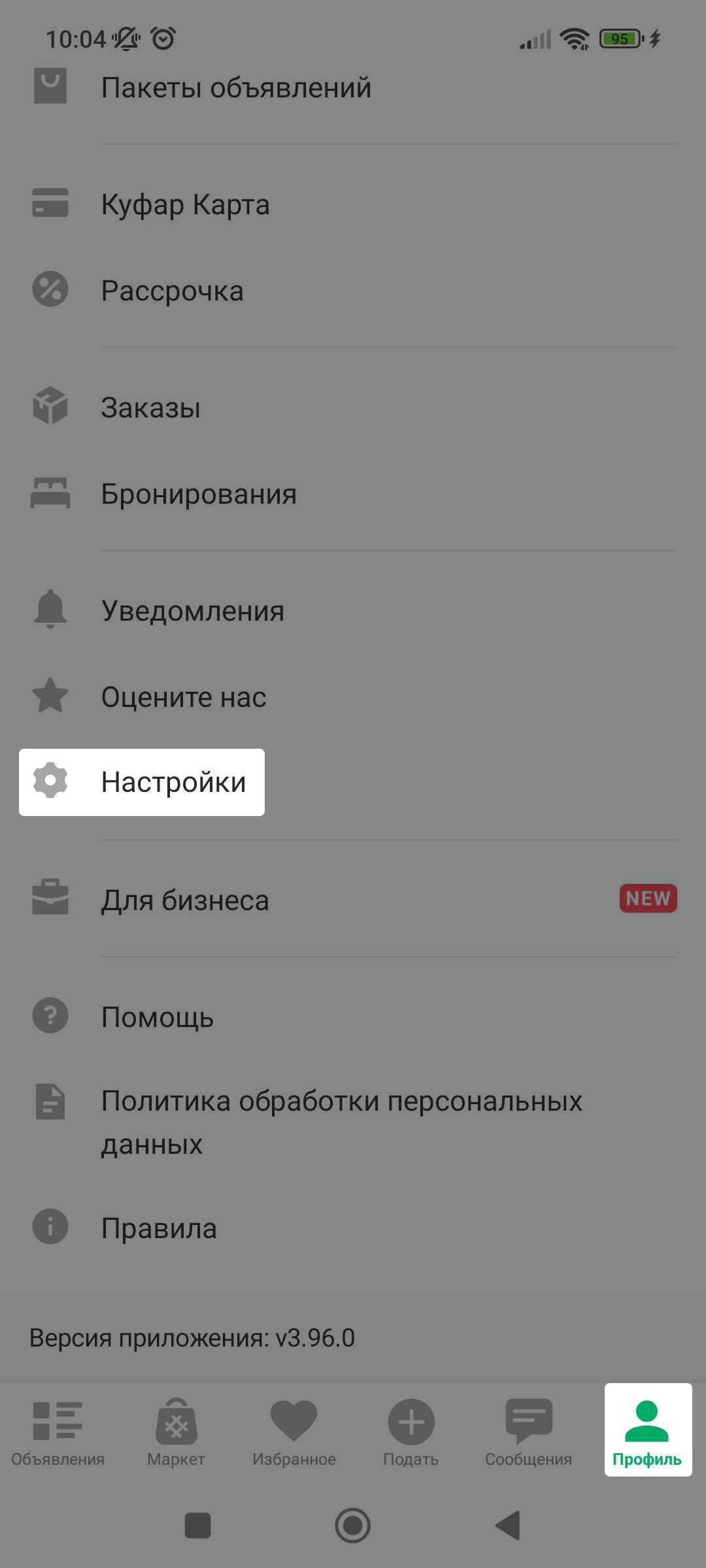Open the Рассрочка section

click(x=172, y=291)
